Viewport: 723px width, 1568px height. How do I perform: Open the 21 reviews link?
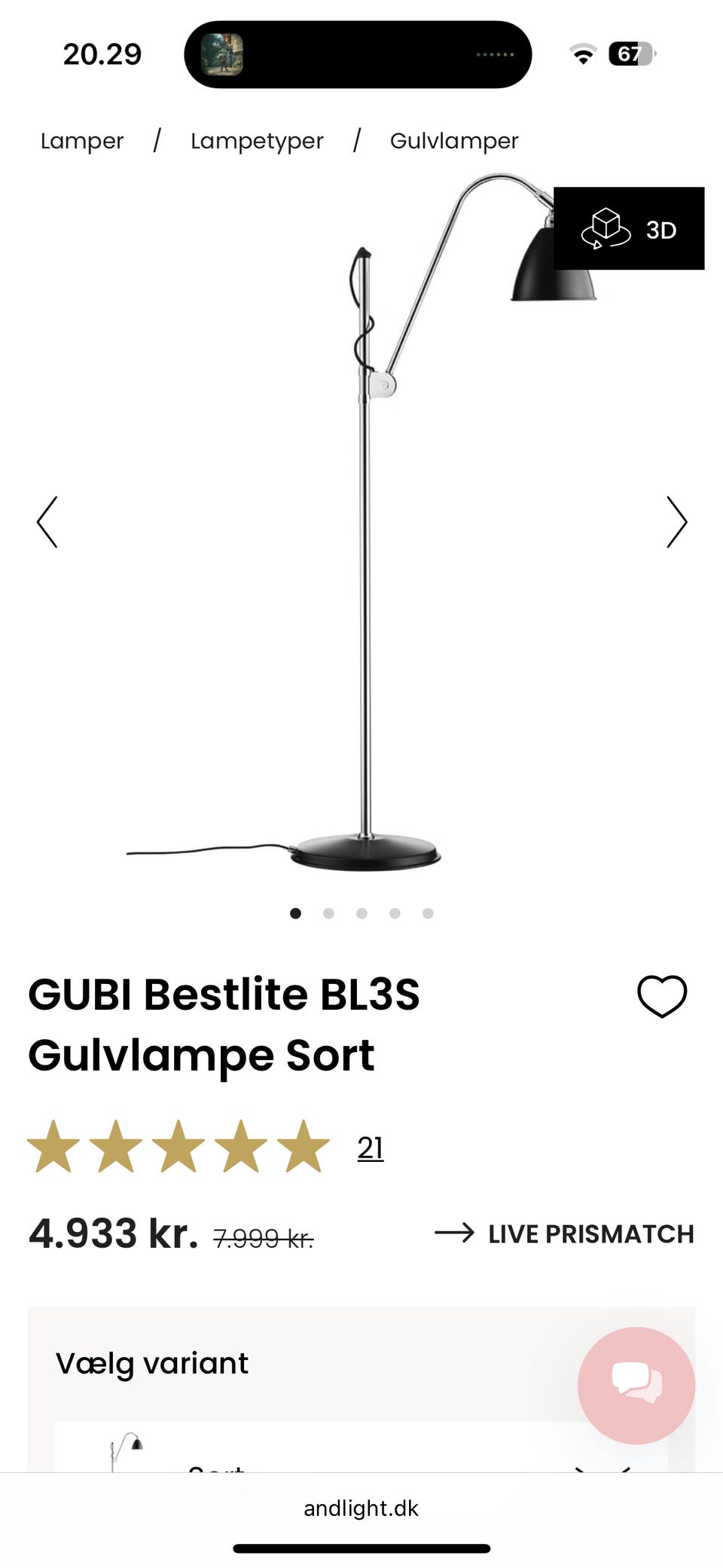point(370,1148)
